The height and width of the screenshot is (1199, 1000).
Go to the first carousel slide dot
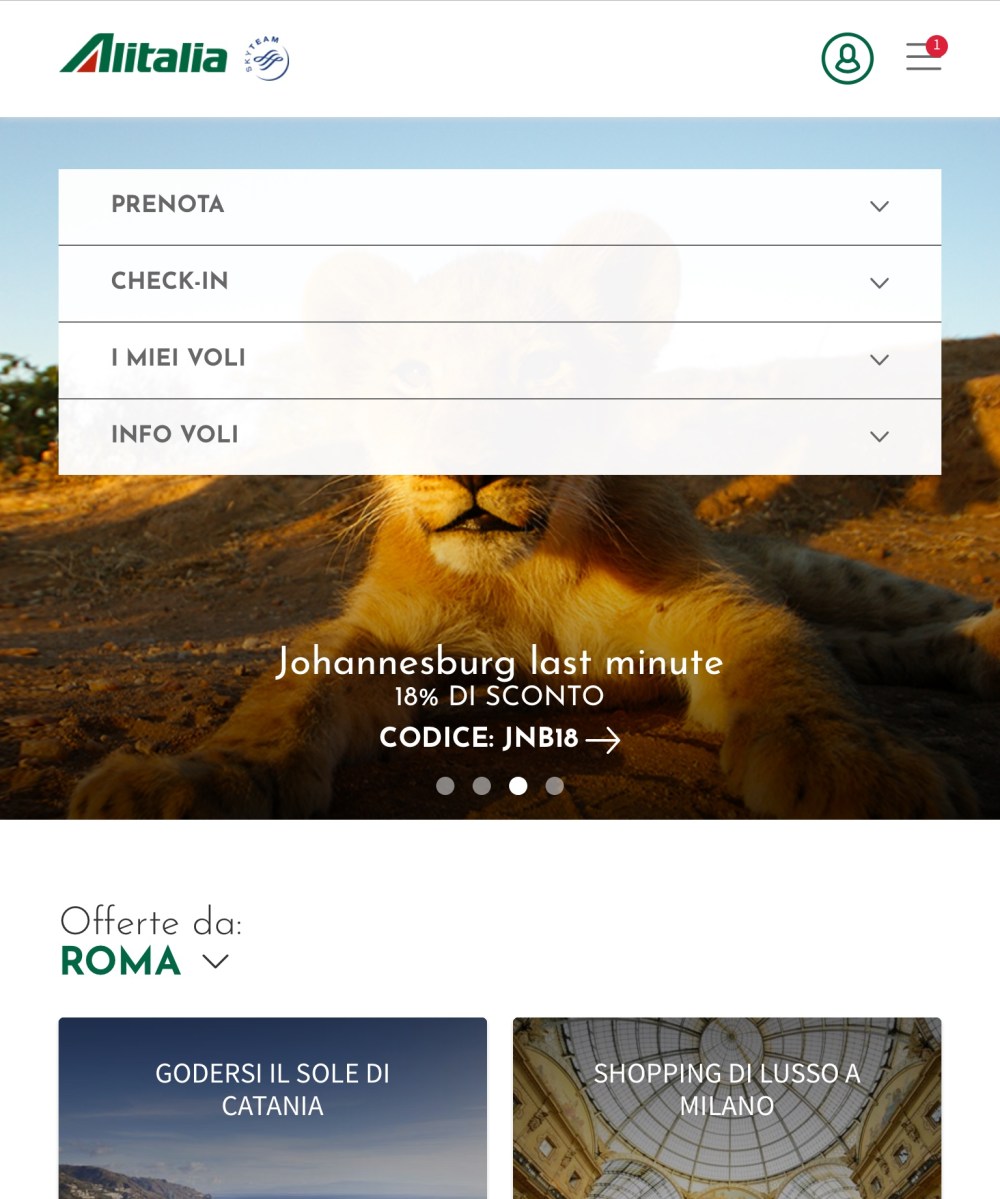[445, 786]
